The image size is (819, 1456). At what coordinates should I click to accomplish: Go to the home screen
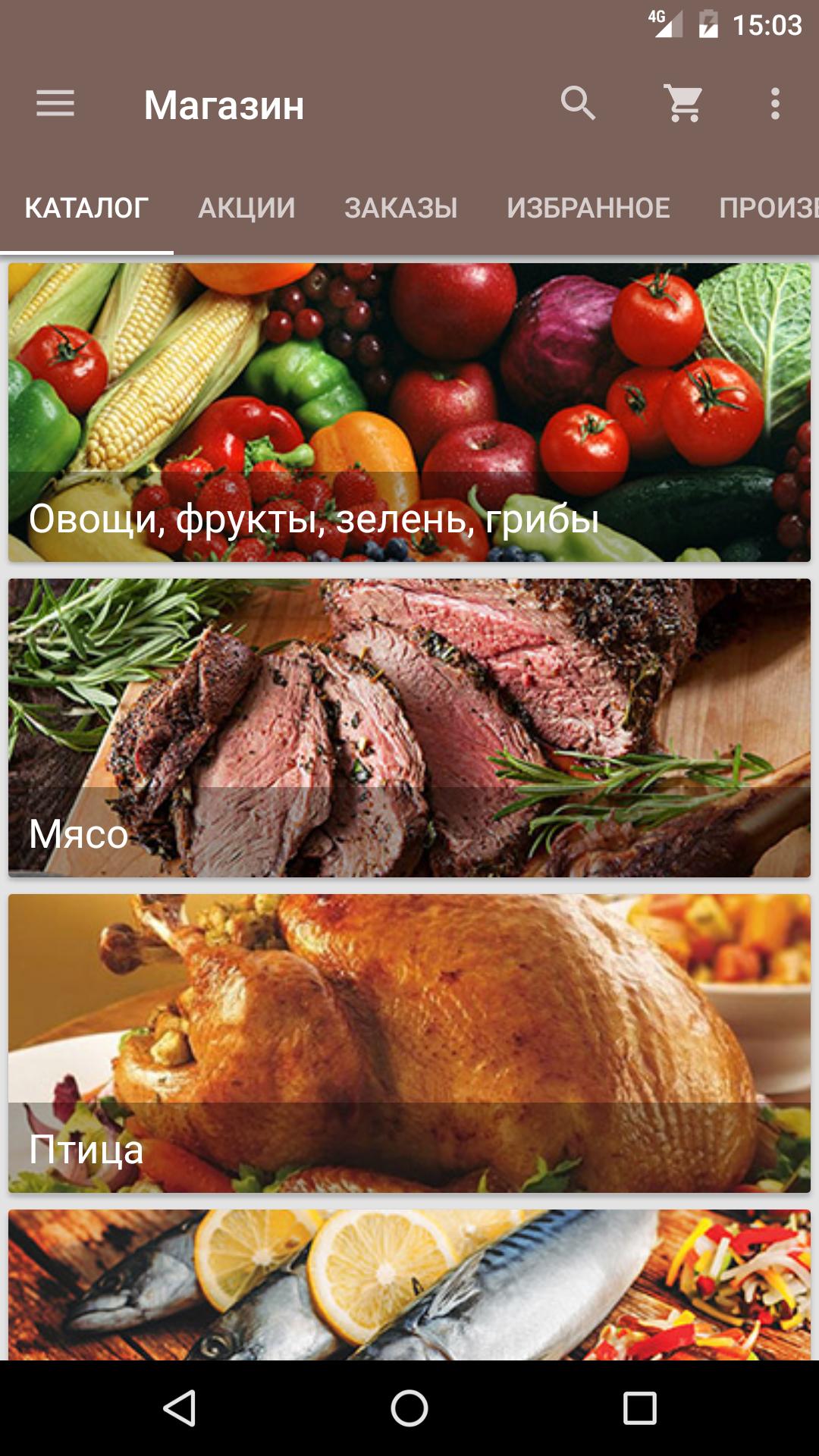(409, 1408)
